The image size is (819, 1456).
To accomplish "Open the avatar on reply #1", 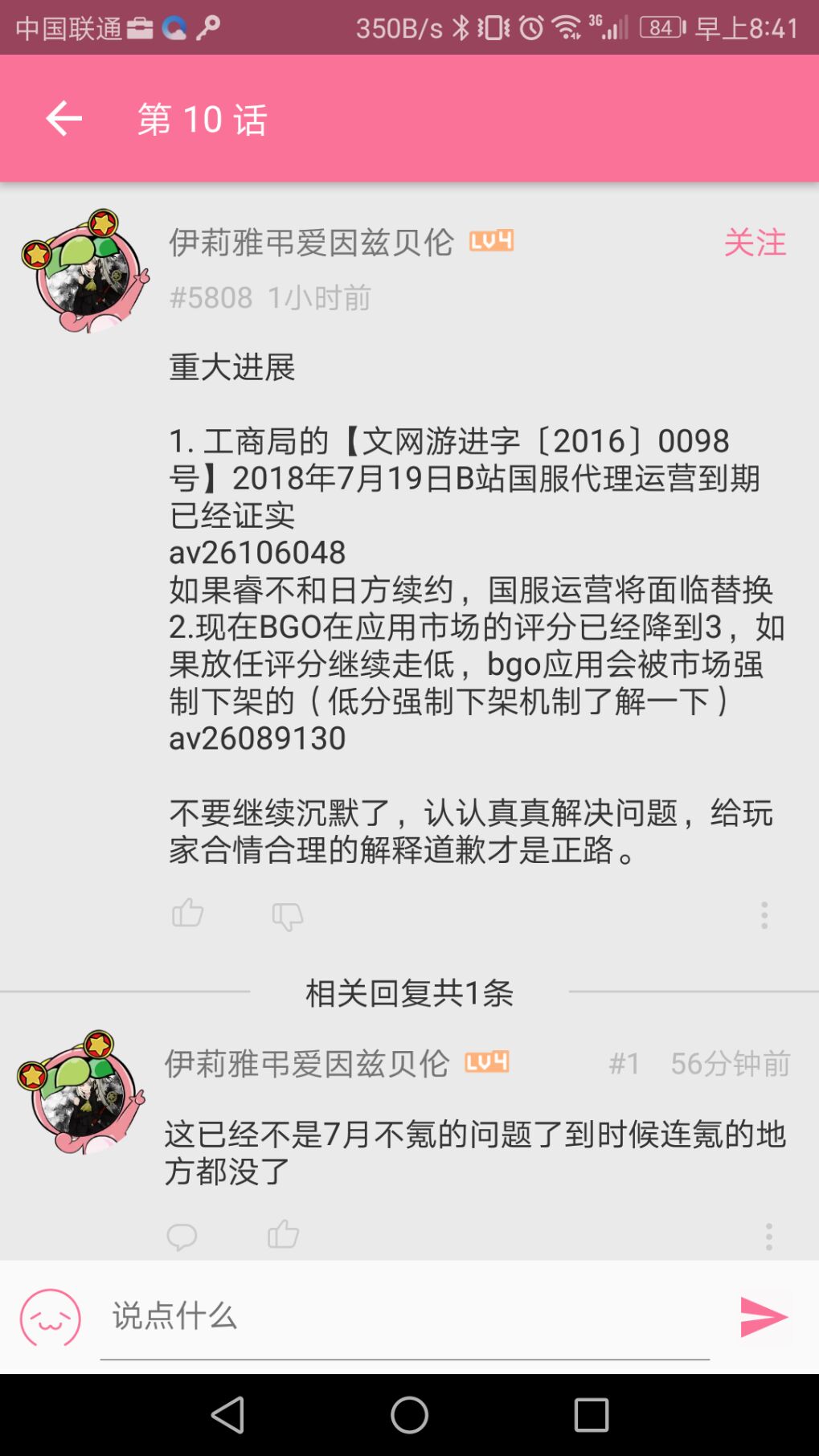I will point(81,1093).
